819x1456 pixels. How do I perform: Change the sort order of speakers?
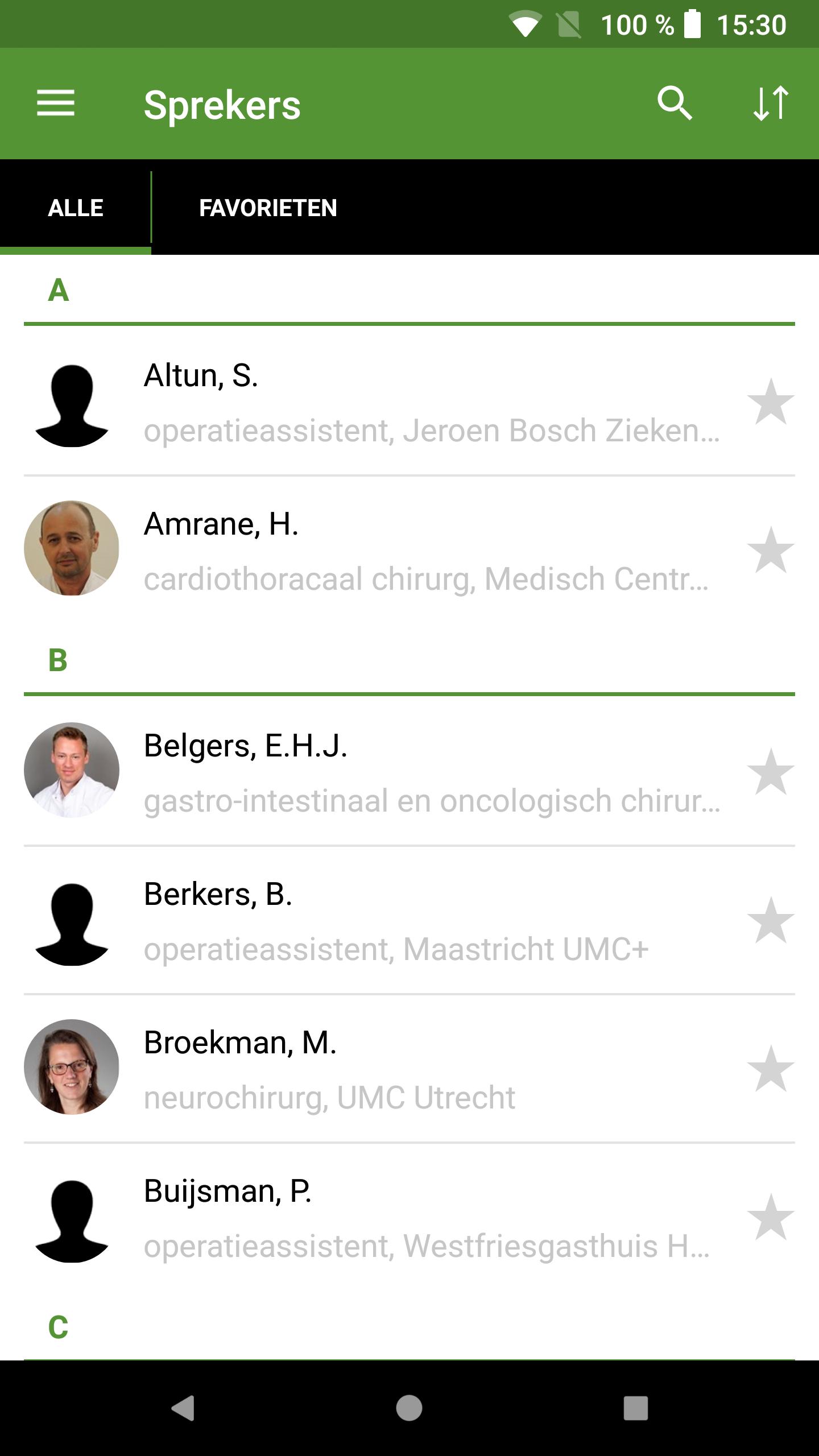pyautogui.click(x=771, y=104)
